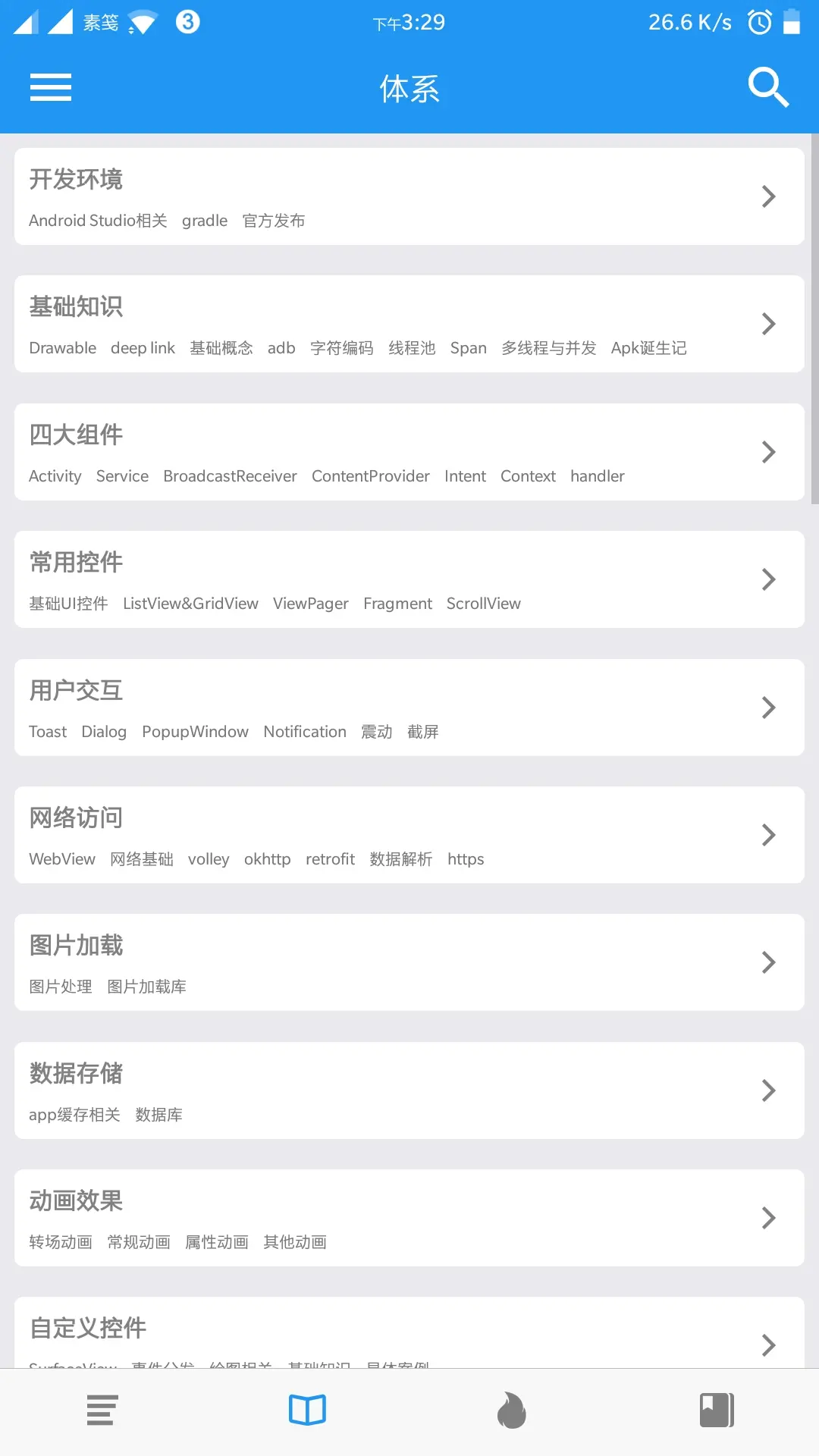Open the 图片加载 category card
This screenshot has width=819, height=1456.
click(x=409, y=962)
